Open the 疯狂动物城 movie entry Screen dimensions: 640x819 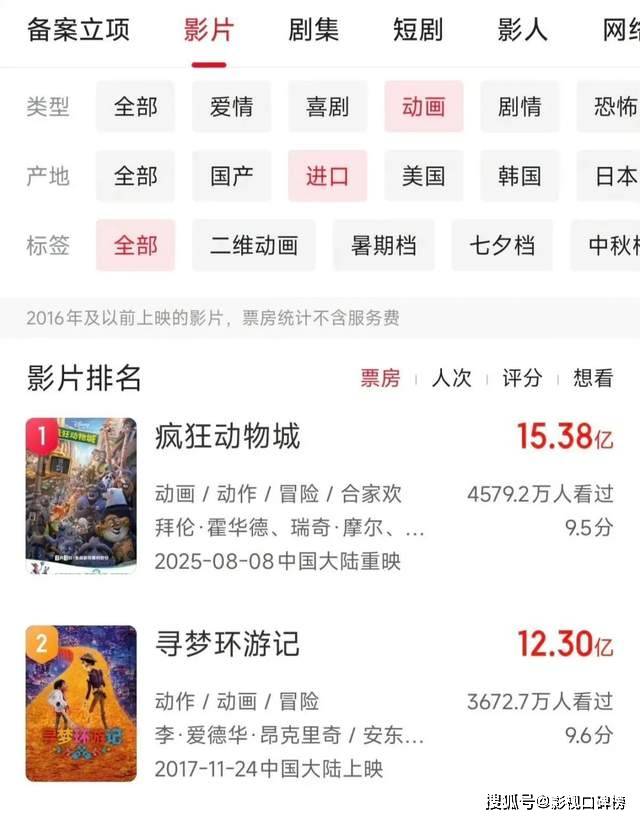[228, 437]
